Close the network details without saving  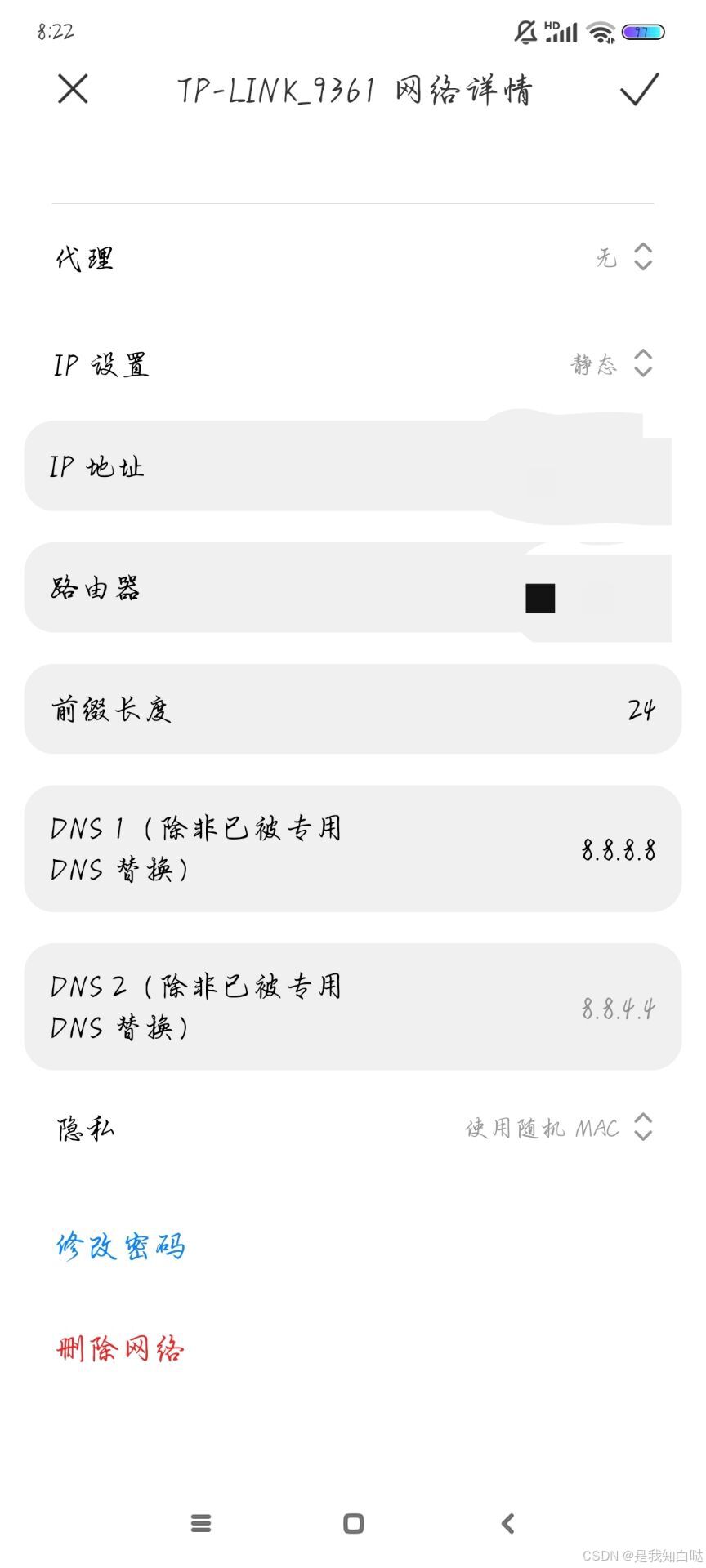click(x=73, y=89)
